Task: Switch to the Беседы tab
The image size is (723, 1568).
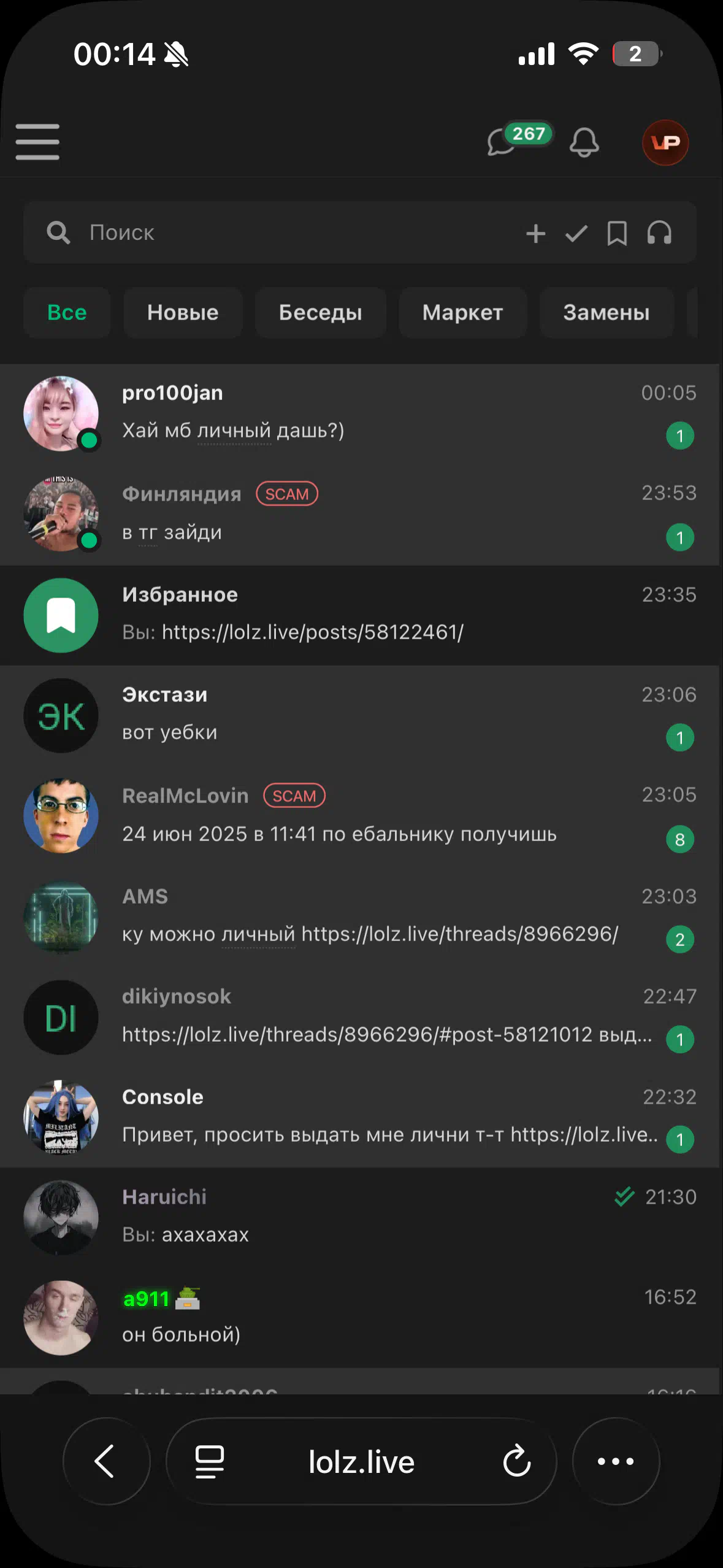Action: pos(320,313)
